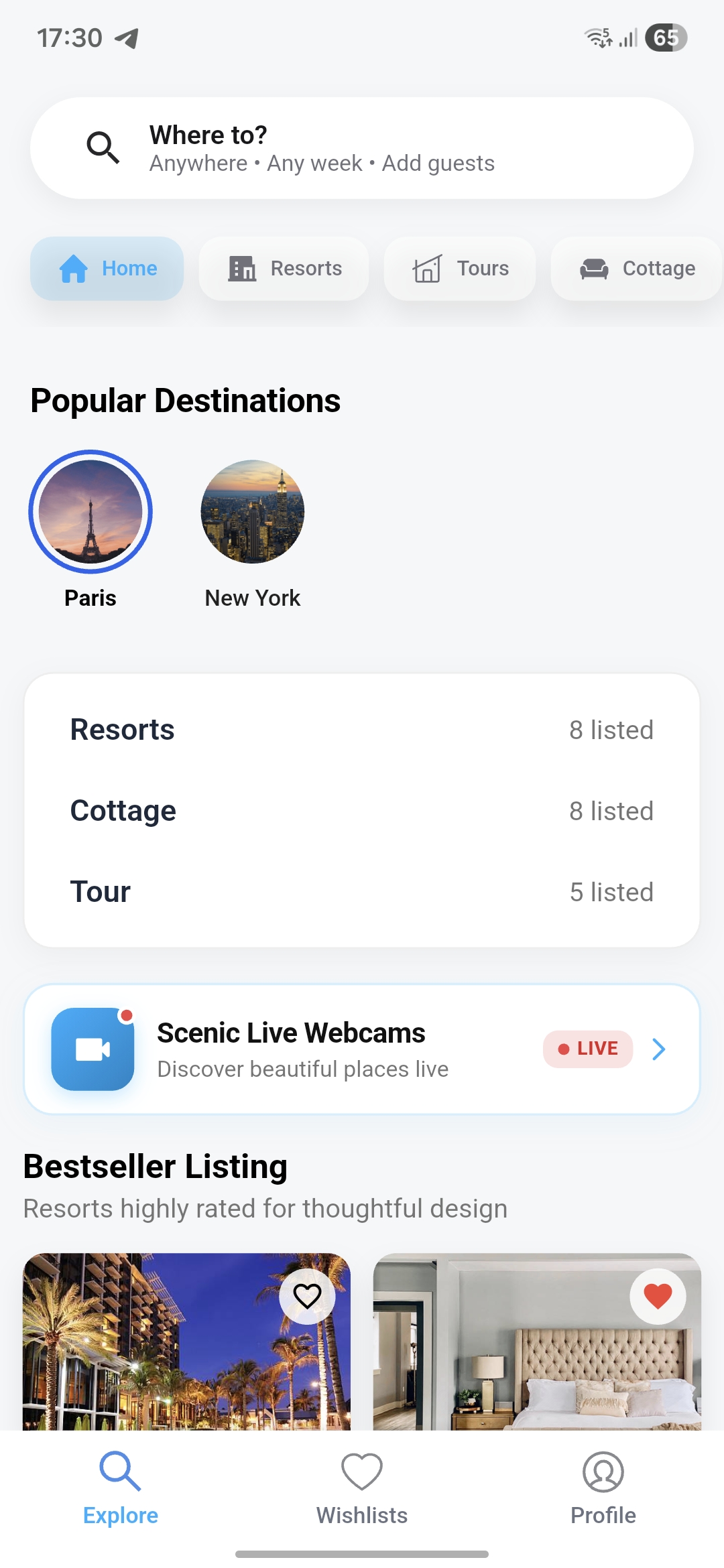Open the Resorts row with 8 listed
Image resolution: width=724 pixels, height=1568 pixels.
click(362, 730)
